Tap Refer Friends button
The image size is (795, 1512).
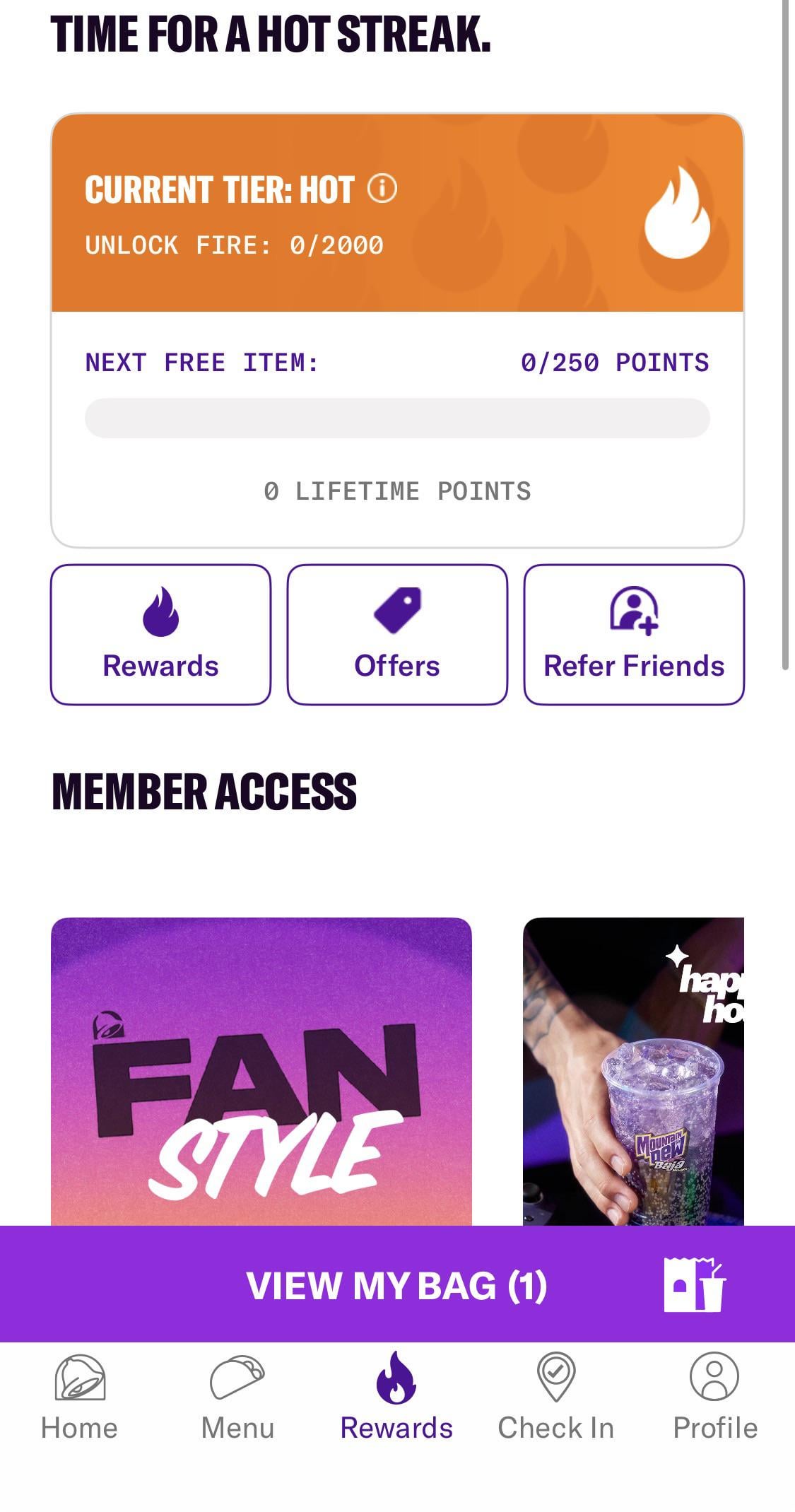[x=634, y=634]
